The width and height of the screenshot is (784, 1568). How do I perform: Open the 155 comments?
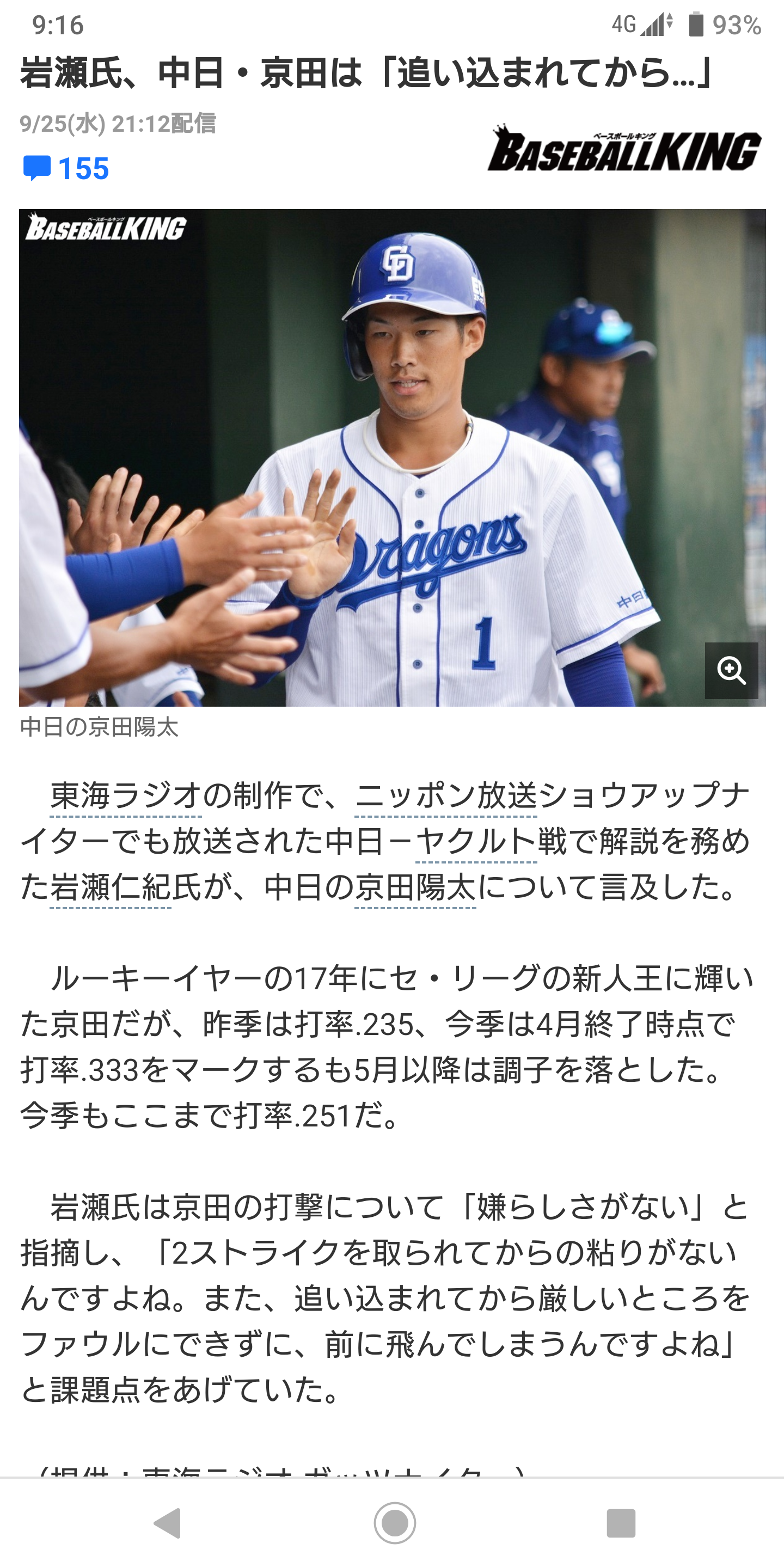pyautogui.click(x=66, y=169)
